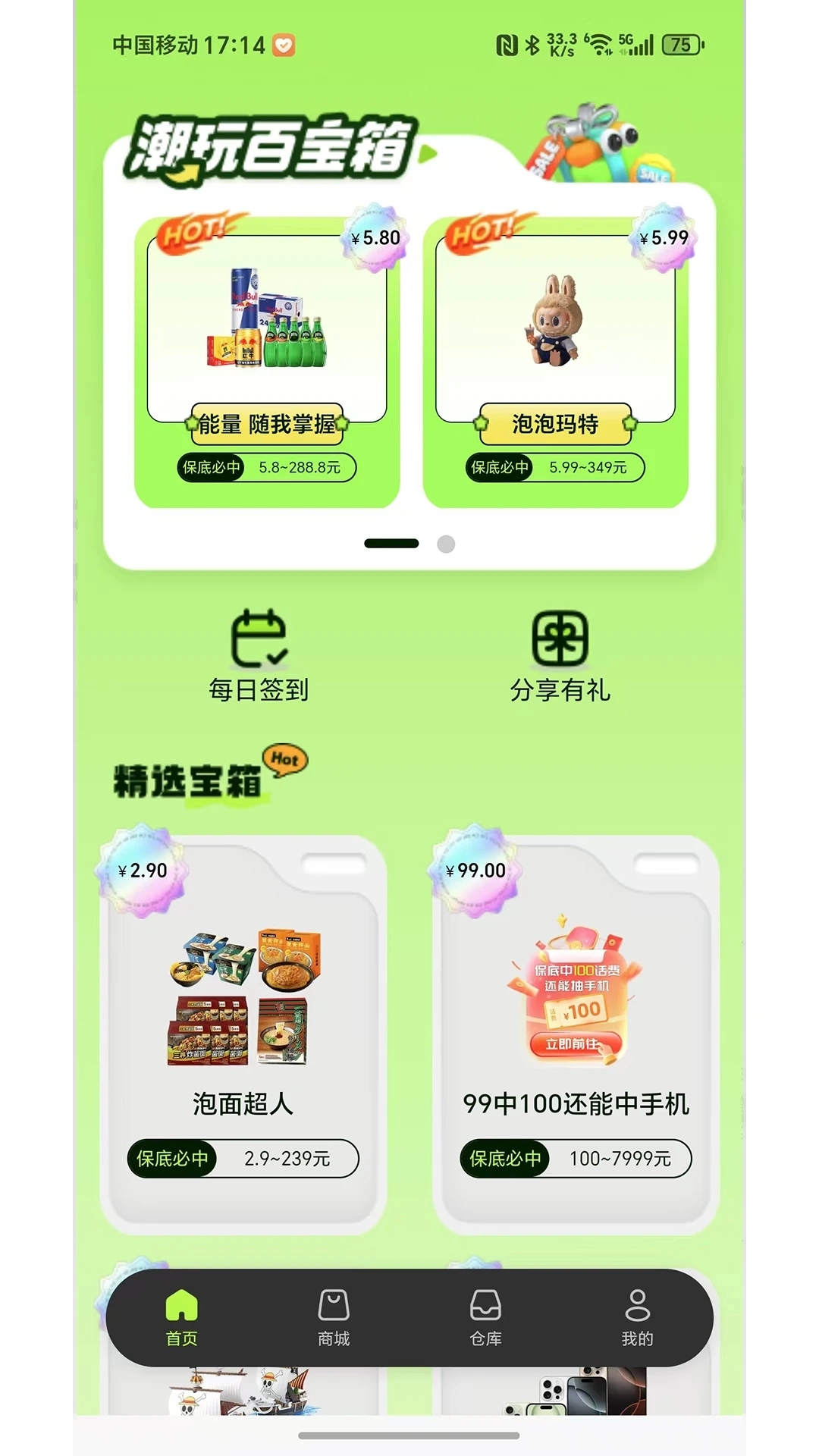Switch to the 仓库 tab

click(485, 1318)
